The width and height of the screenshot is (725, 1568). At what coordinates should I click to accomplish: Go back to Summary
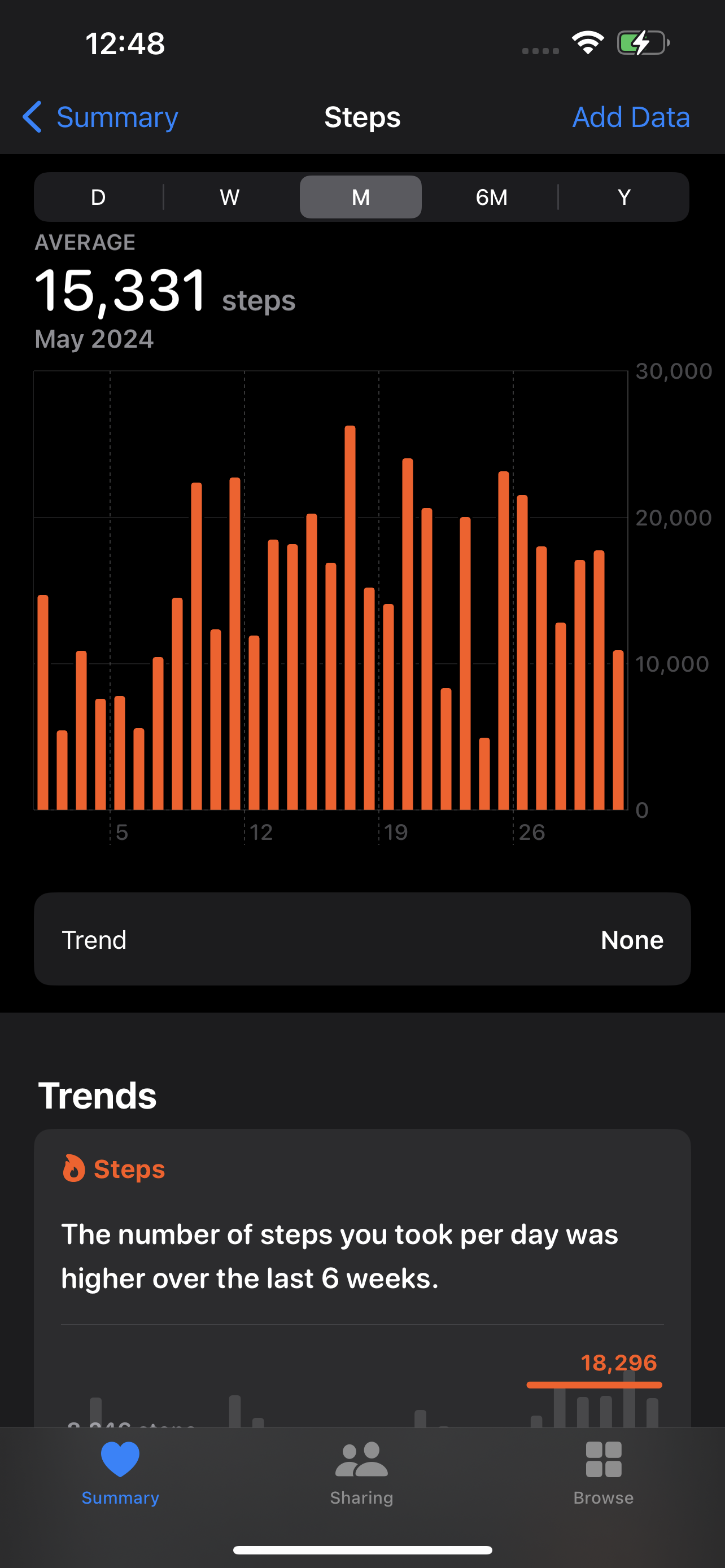[x=101, y=117]
